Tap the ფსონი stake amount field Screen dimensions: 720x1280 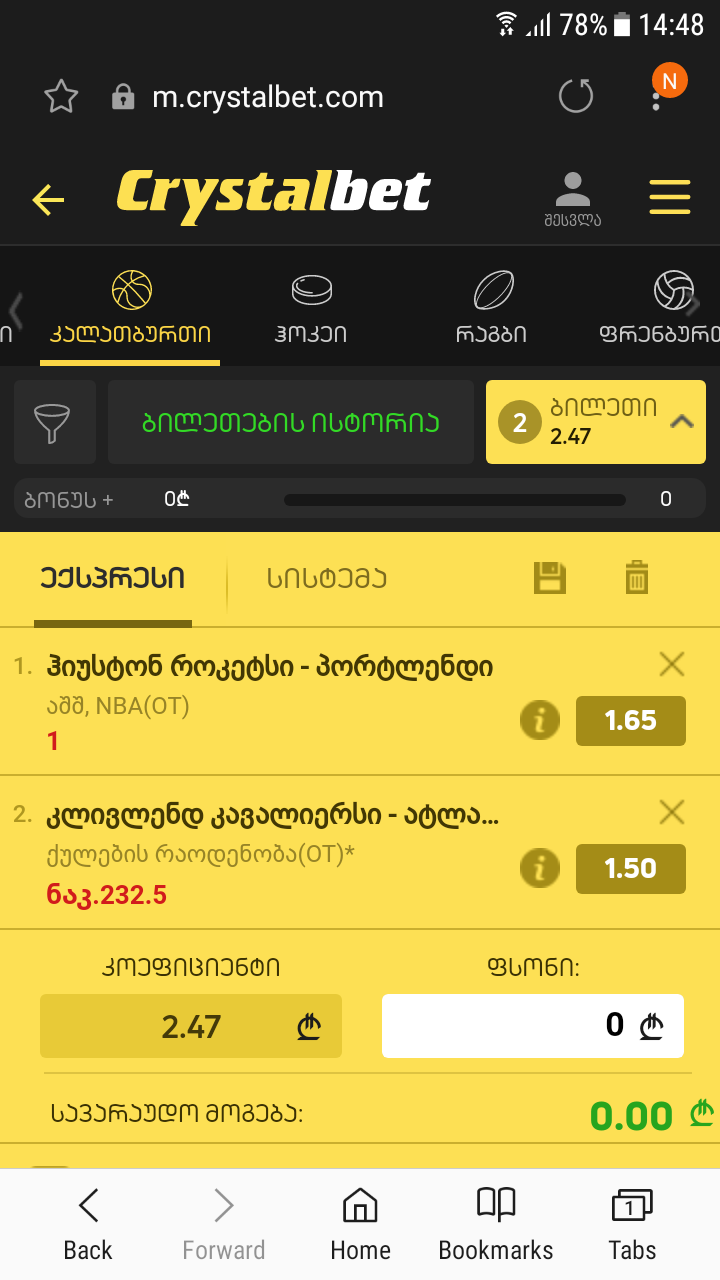point(532,1026)
